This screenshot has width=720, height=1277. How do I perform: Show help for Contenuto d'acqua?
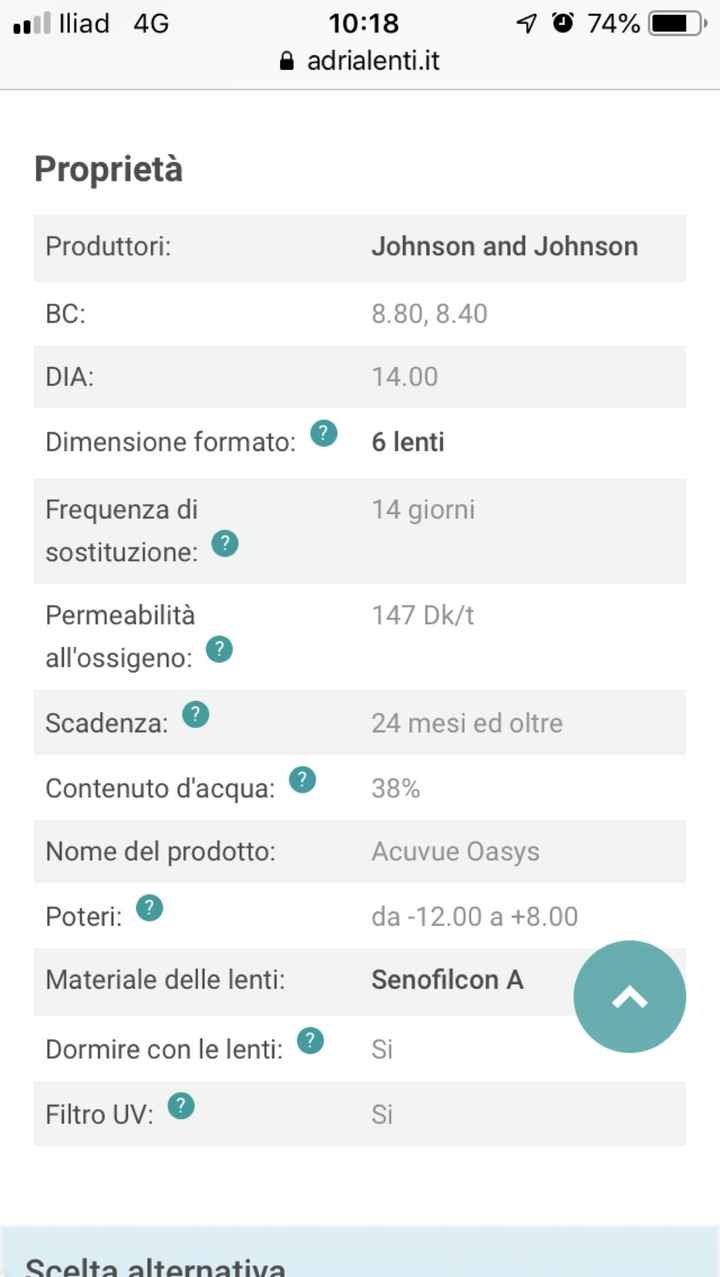point(302,780)
